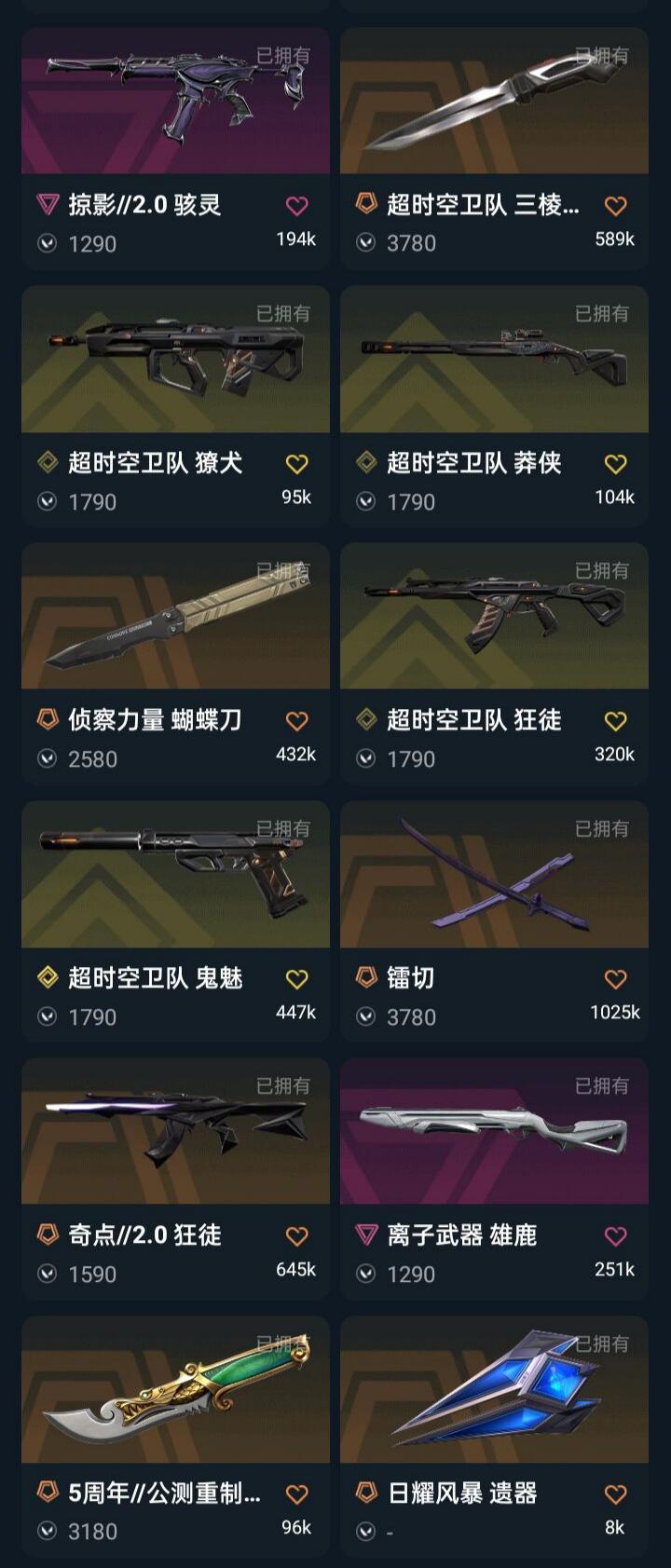Open the 超时空卫队 獠犬 skin card
The width and height of the screenshot is (671, 1568).
[x=175, y=359]
